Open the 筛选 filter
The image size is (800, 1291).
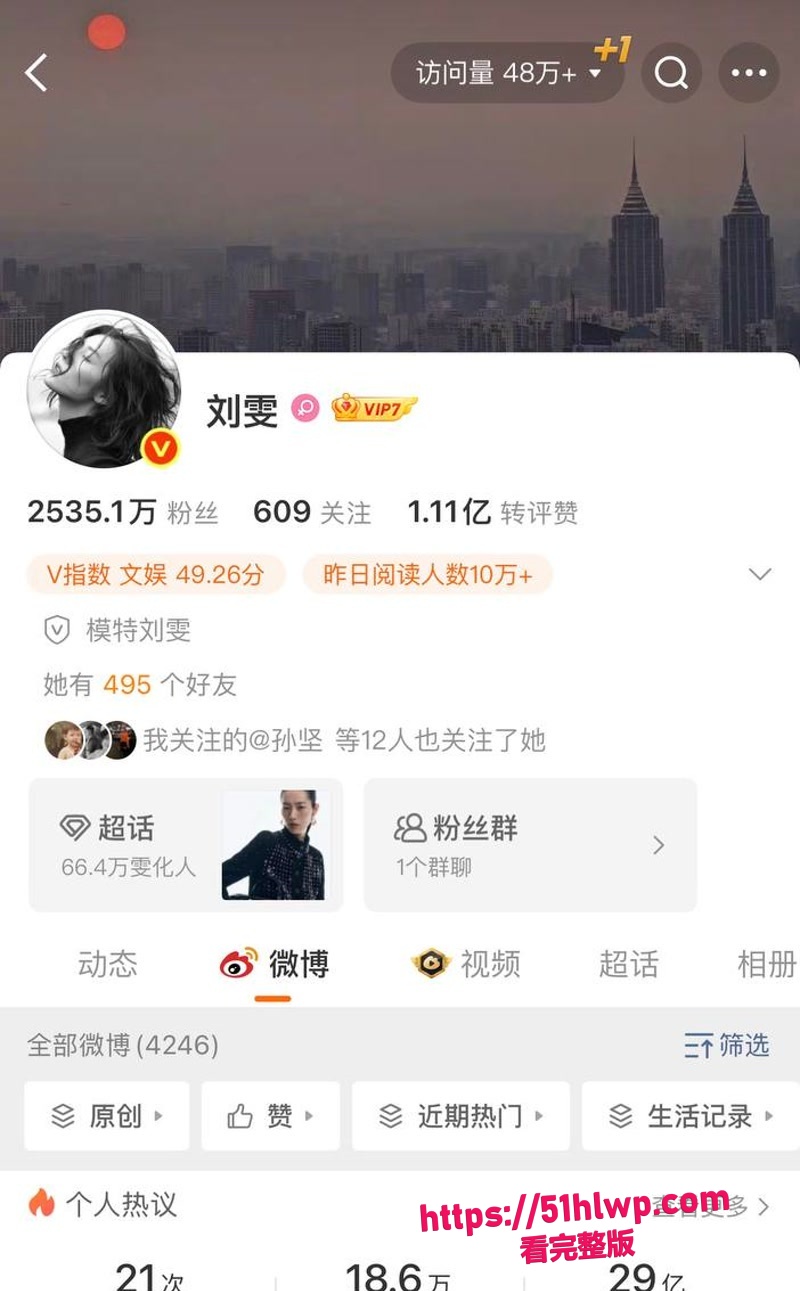tap(727, 1046)
